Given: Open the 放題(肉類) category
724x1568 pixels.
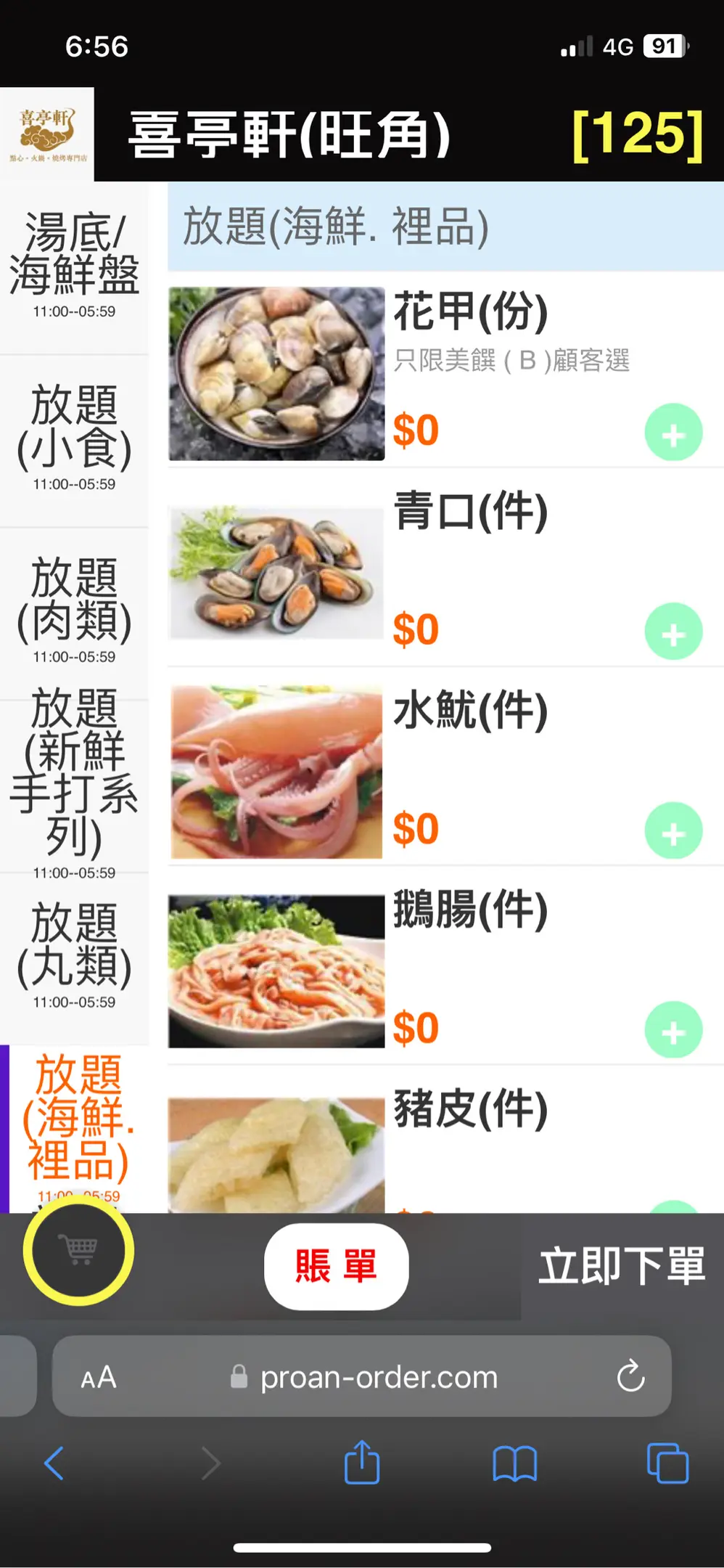Looking at the screenshot, I should click(x=74, y=610).
